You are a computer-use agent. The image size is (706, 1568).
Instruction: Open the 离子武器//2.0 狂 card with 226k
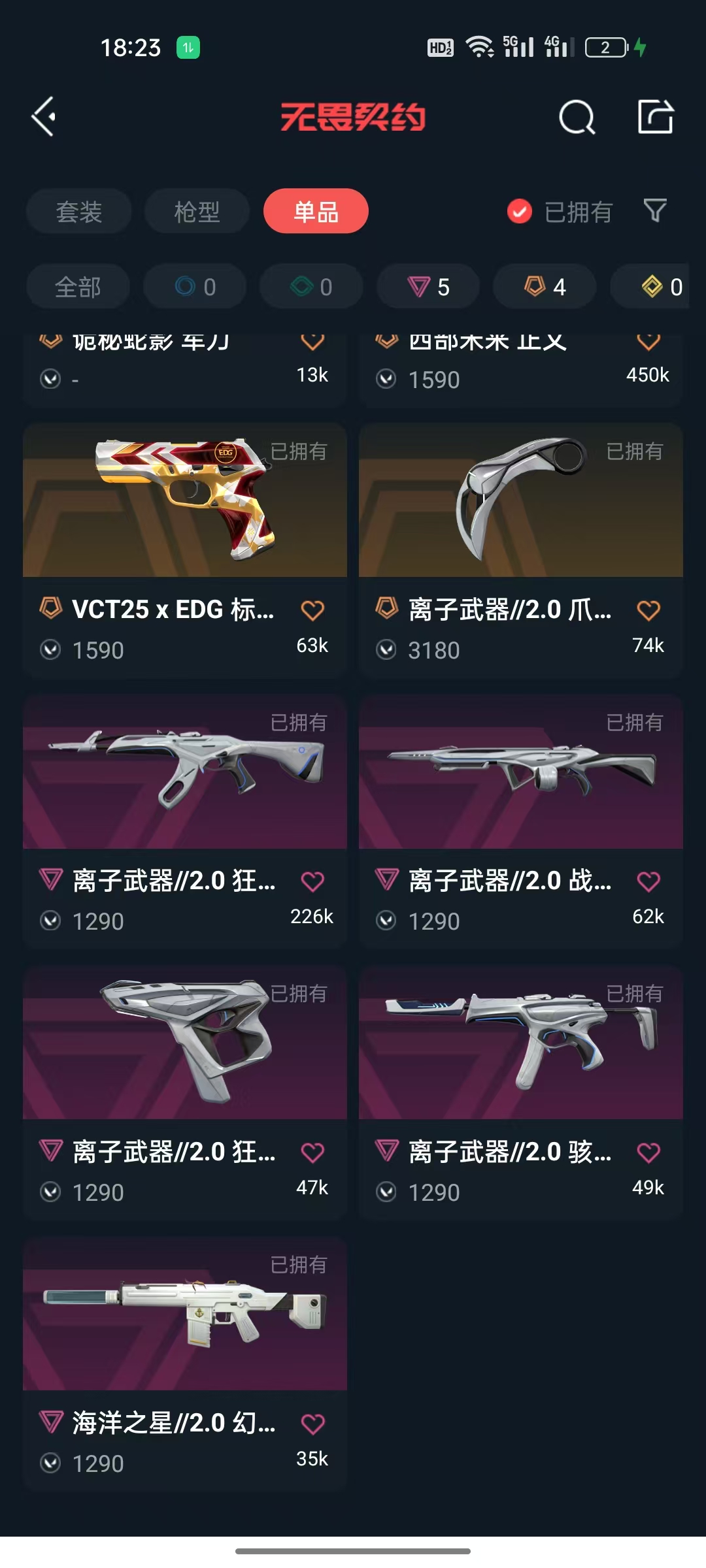tap(185, 822)
